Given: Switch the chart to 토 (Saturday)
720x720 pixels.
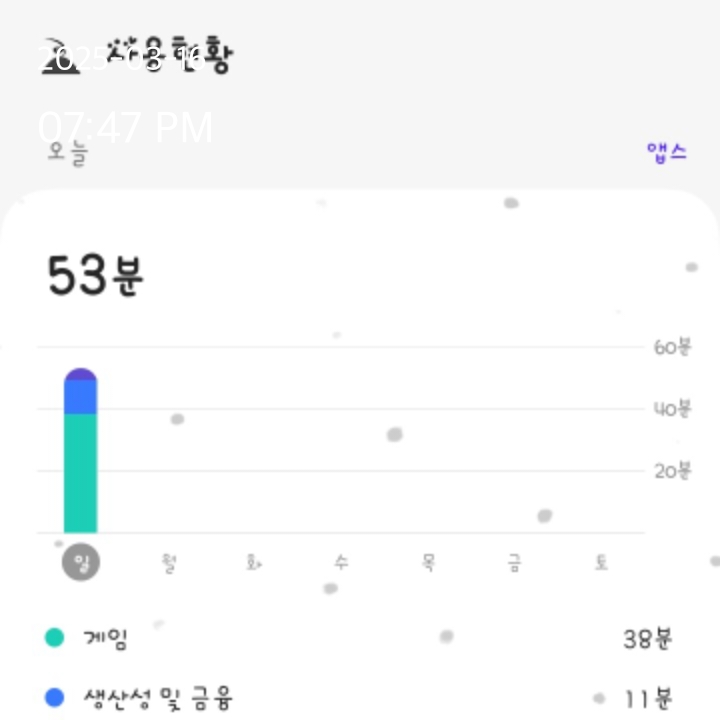Looking at the screenshot, I should click(601, 563).
